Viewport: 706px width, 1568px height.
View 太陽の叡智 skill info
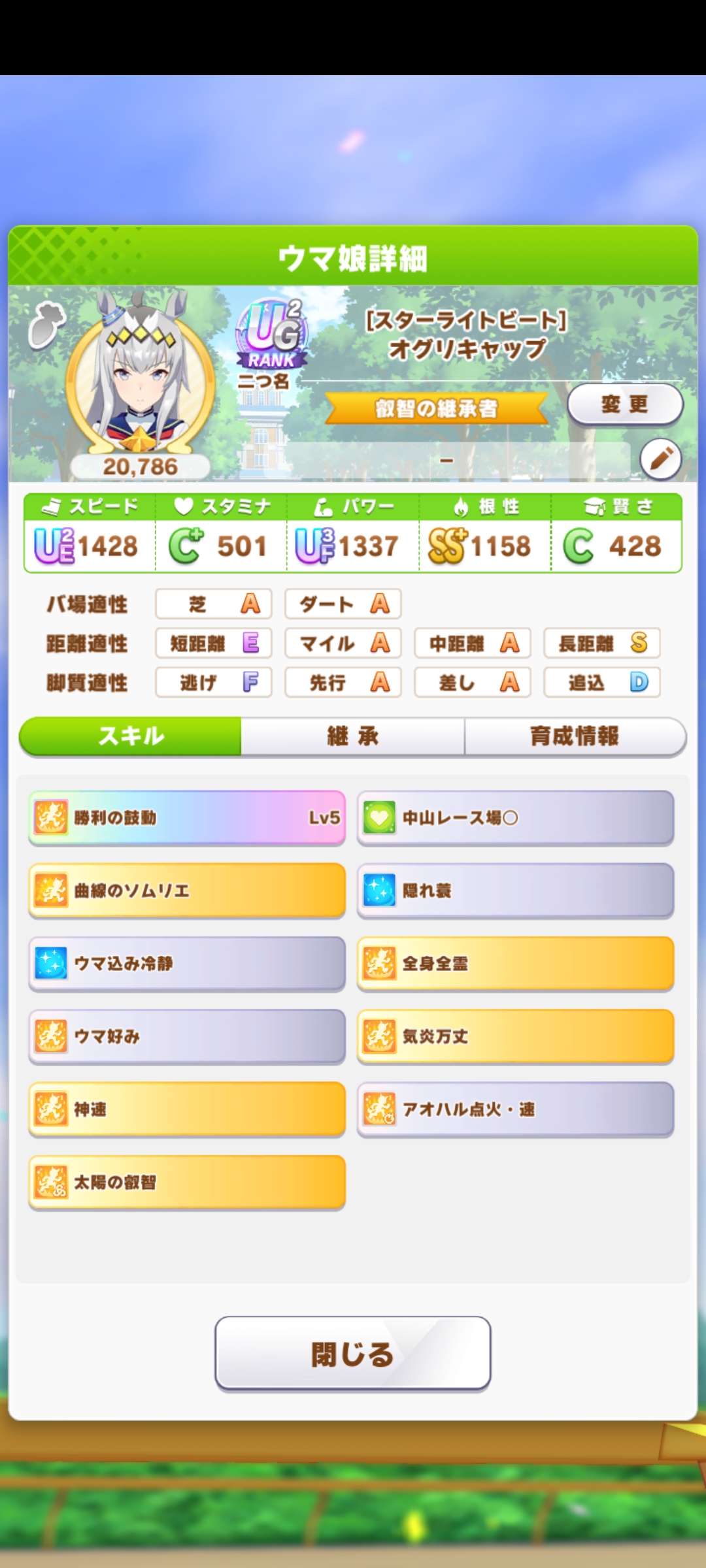point(187,1182)
